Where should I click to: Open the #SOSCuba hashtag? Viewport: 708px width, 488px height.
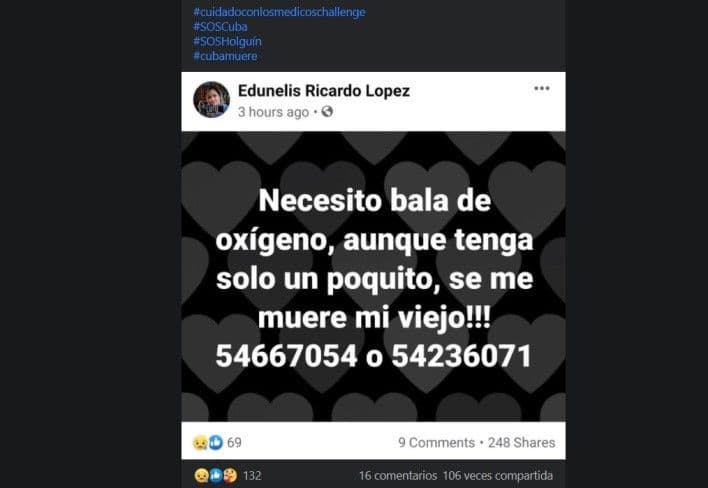pos(220,27)
